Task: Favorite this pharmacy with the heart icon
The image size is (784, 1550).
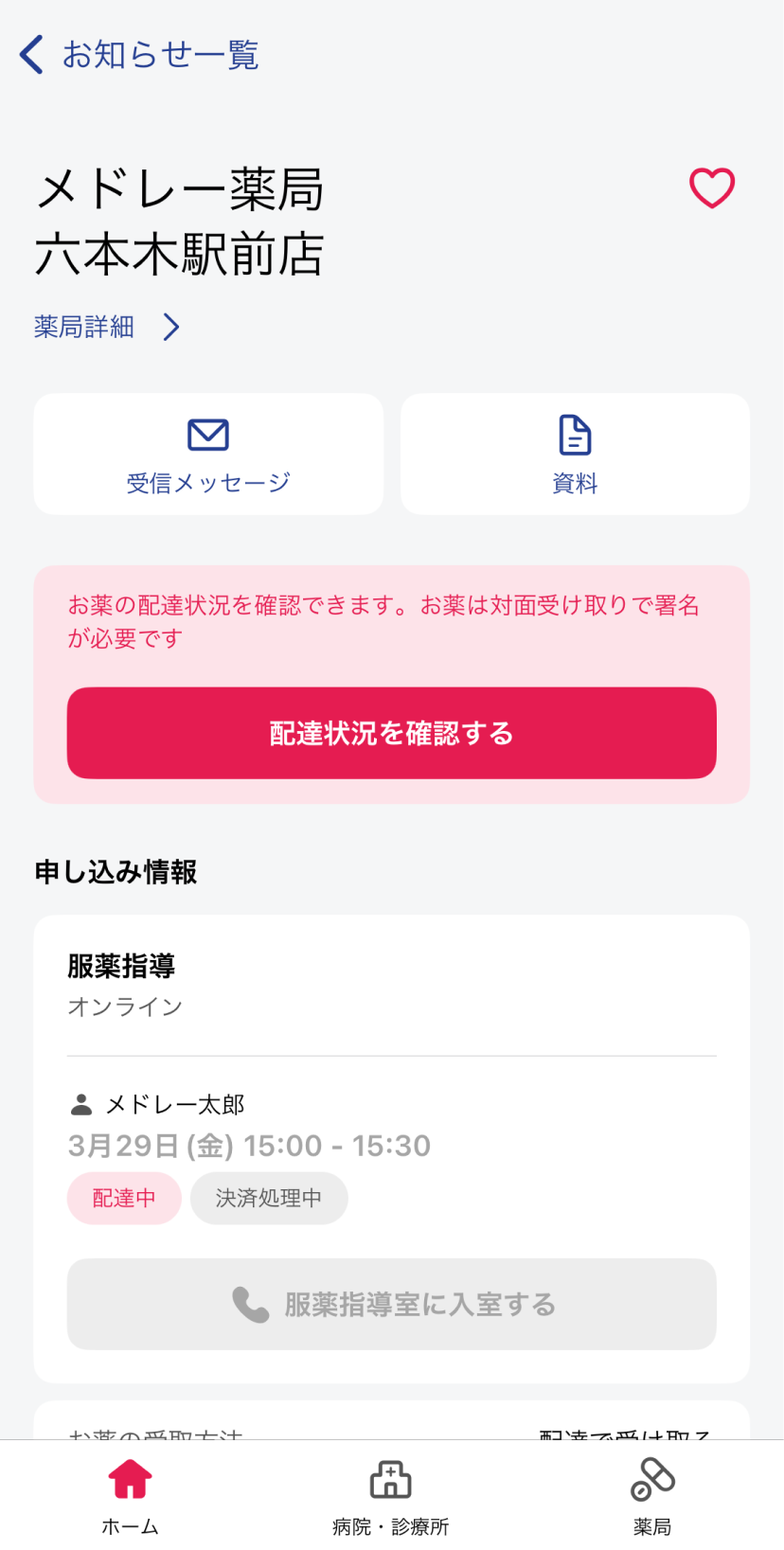Action: pos(712,187)
